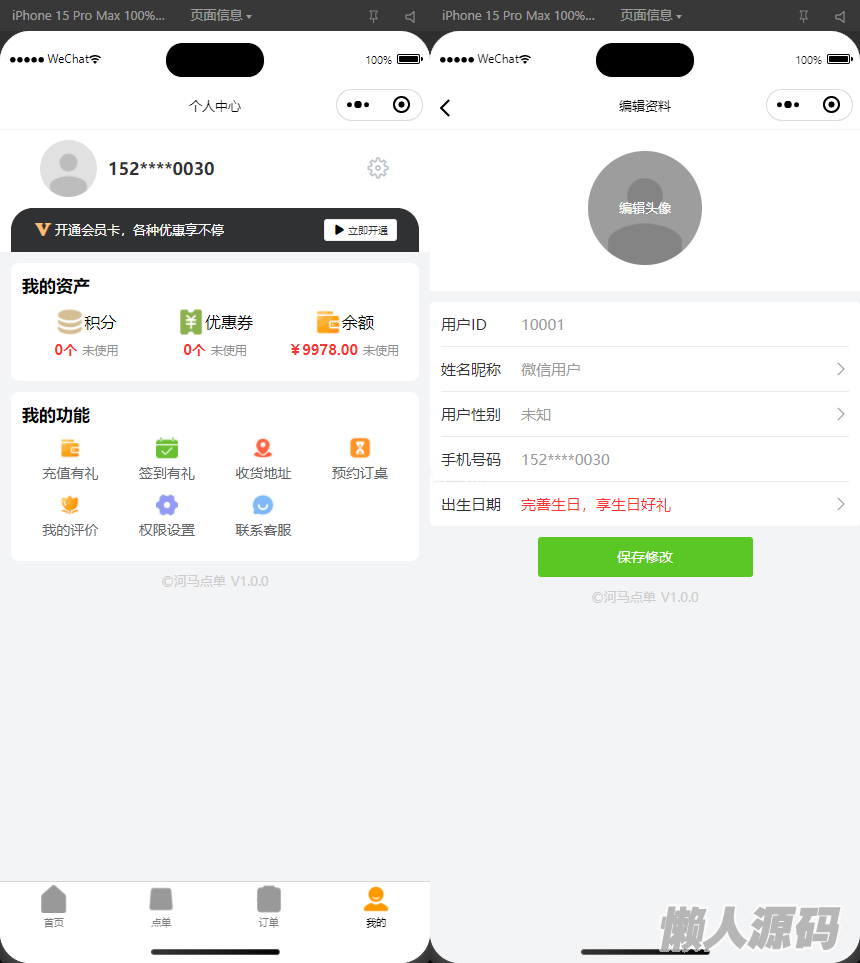Open 我的评价 reviews

[70, 517]
